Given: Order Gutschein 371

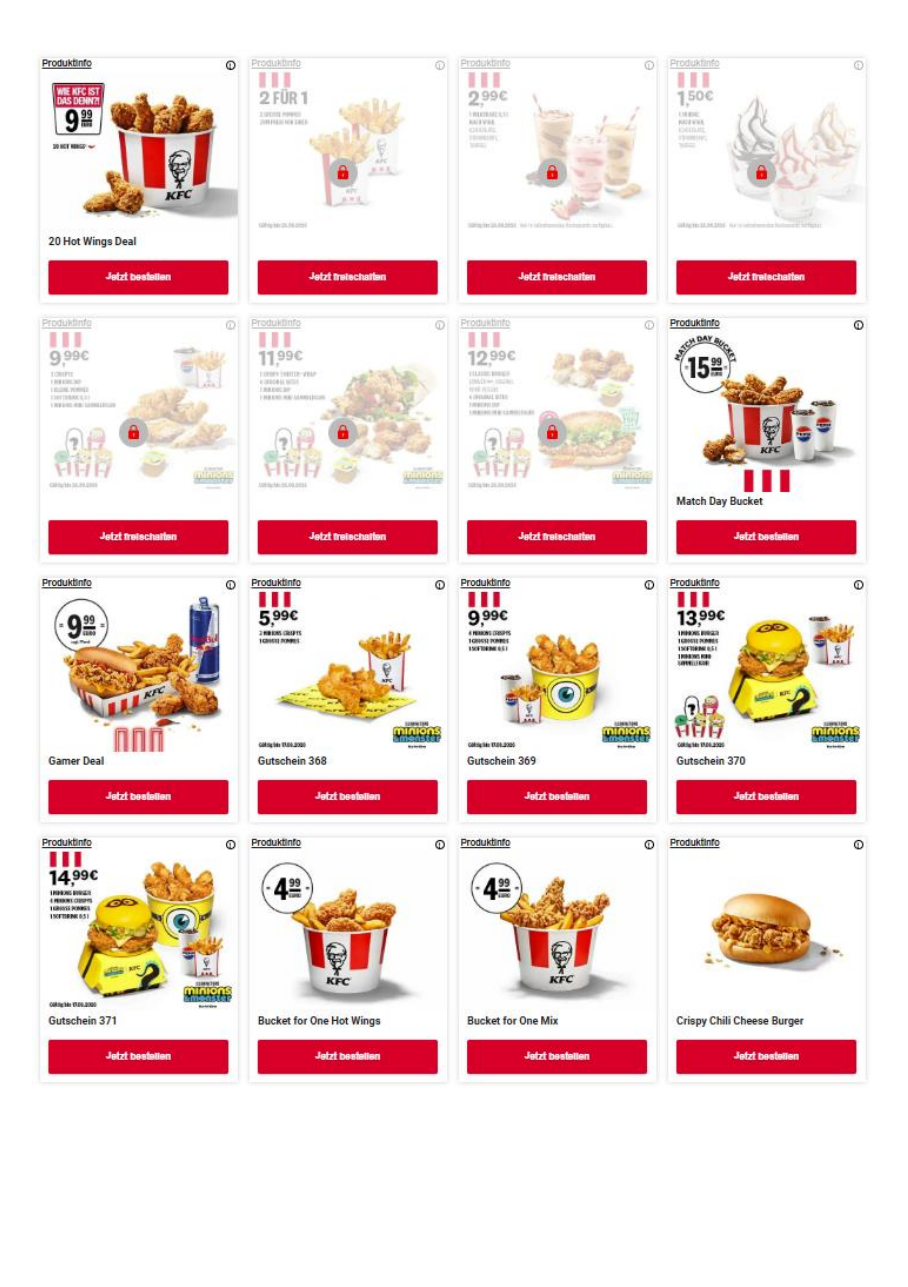Looking at the screenshot, I should (x=138, y=1057).
